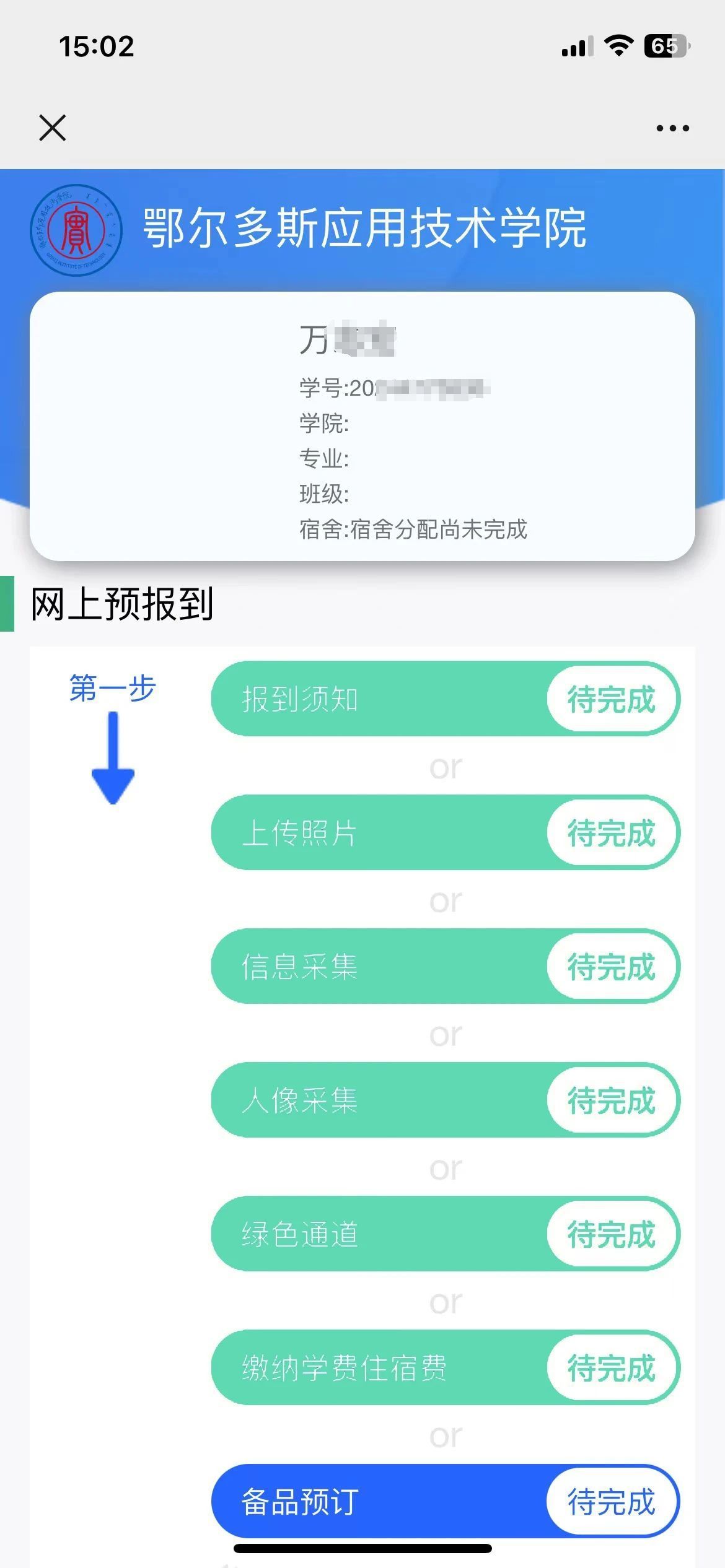This screenshot has height=1568, width=725.
Task: Close the web page with the X
Action: click(x=53, y=128)
